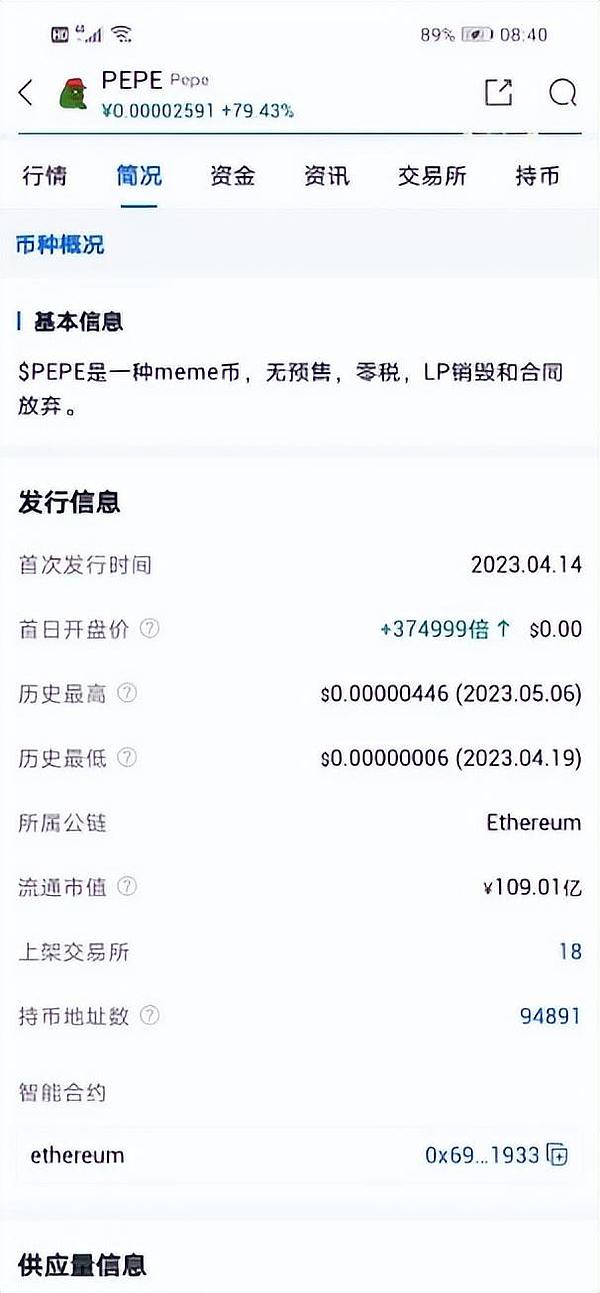Tap the help icon beside 历史最高
Viewport: 600px width, 1293px height.
(127, 693)
